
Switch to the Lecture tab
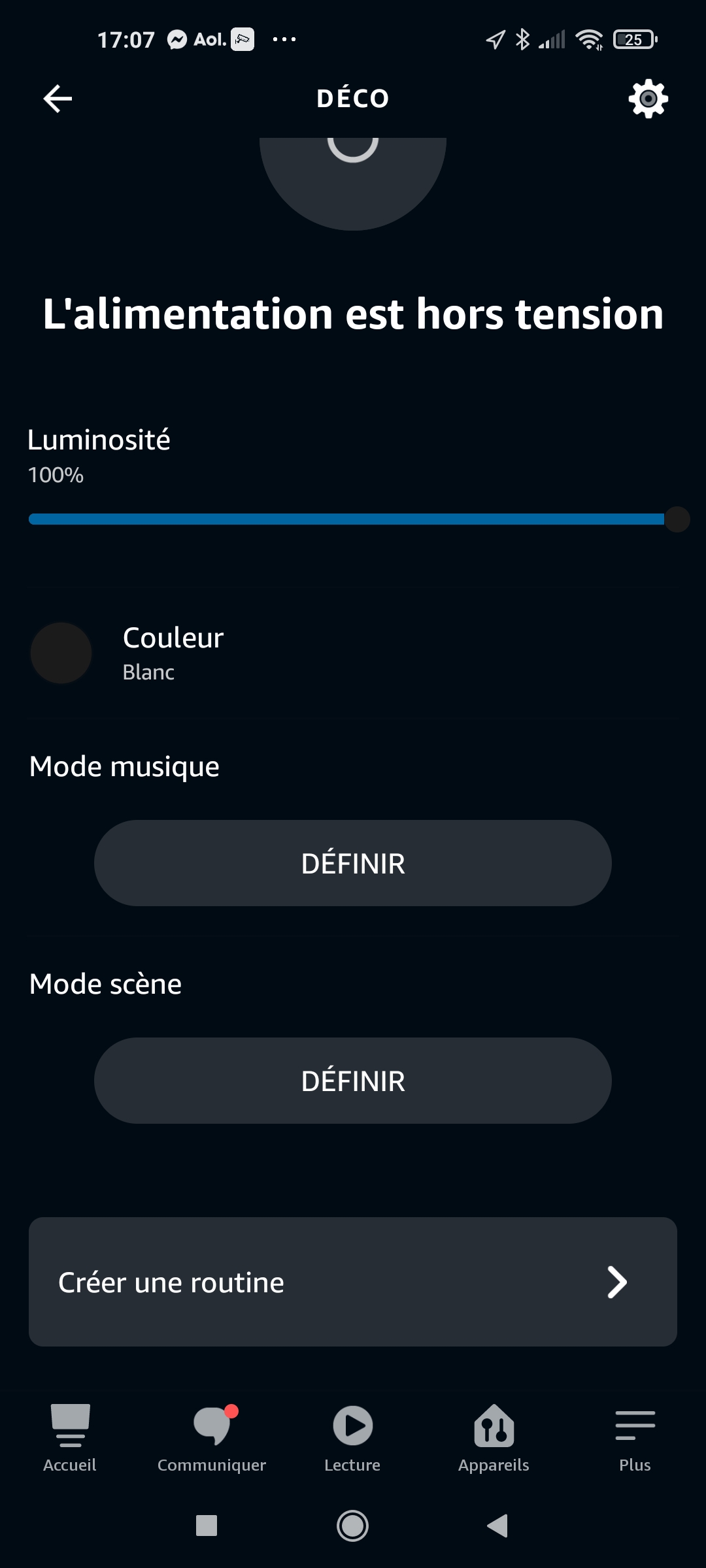coord(352,1438)
